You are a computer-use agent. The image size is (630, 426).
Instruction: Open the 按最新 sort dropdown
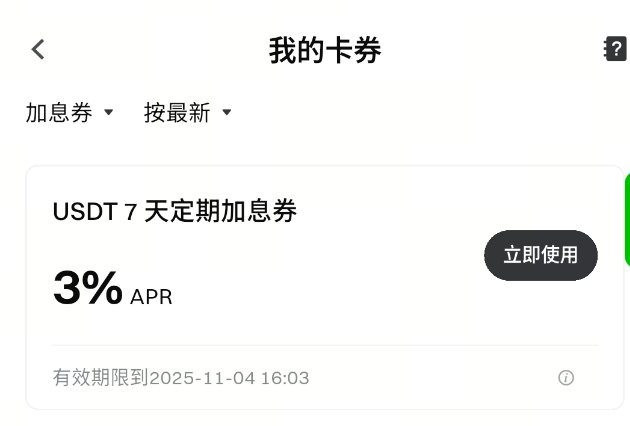188,113
